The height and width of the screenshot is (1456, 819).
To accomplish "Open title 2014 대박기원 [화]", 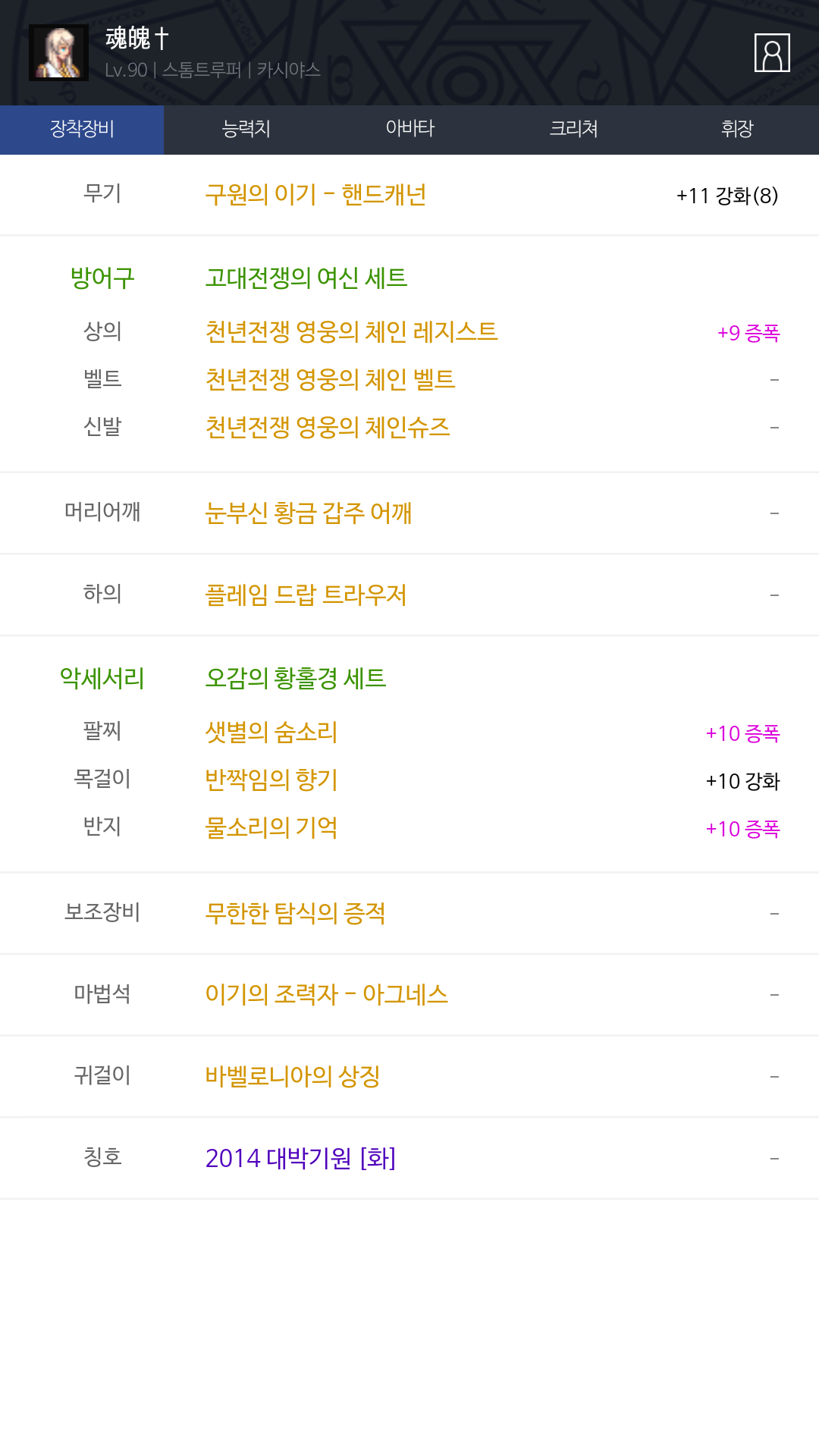I will point(300,1158).
